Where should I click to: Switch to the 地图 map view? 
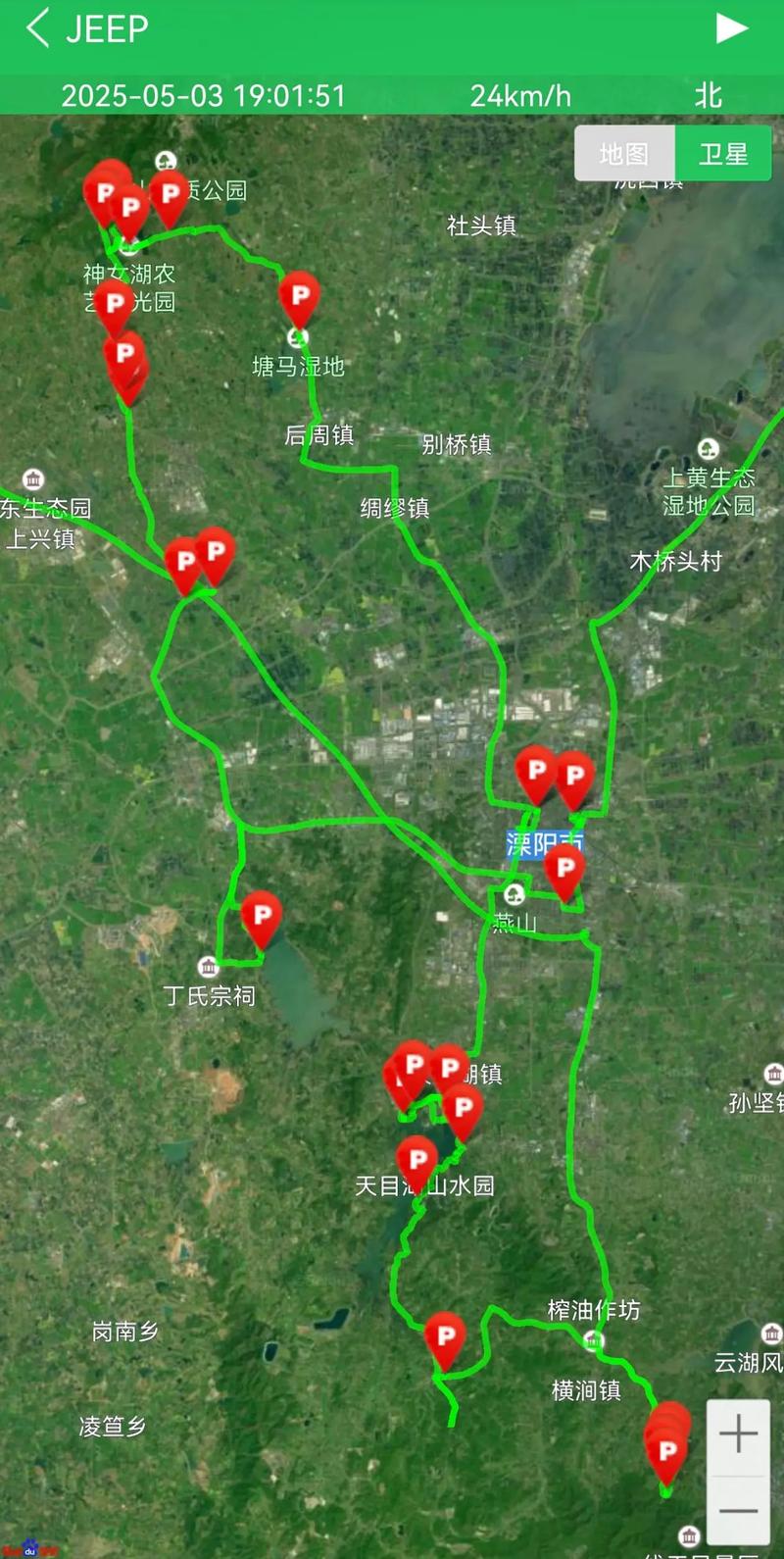624,154
